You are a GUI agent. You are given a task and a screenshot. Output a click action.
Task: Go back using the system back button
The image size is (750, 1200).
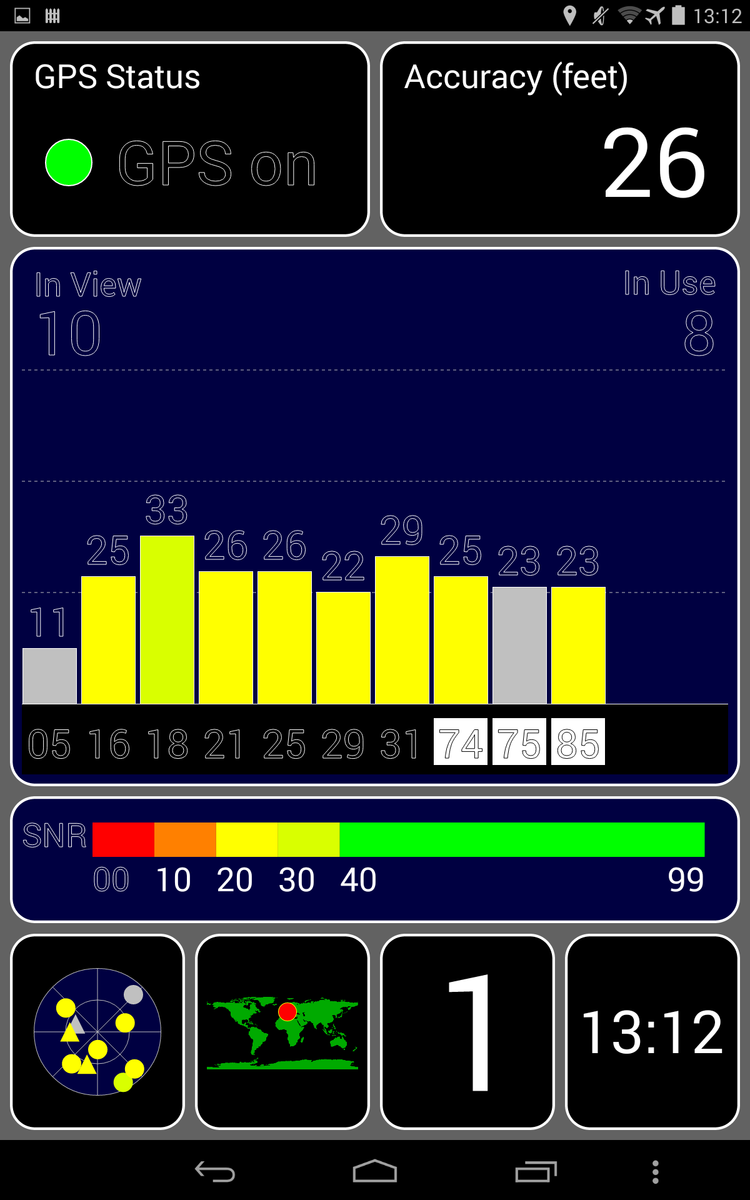tap(215, 1171)
